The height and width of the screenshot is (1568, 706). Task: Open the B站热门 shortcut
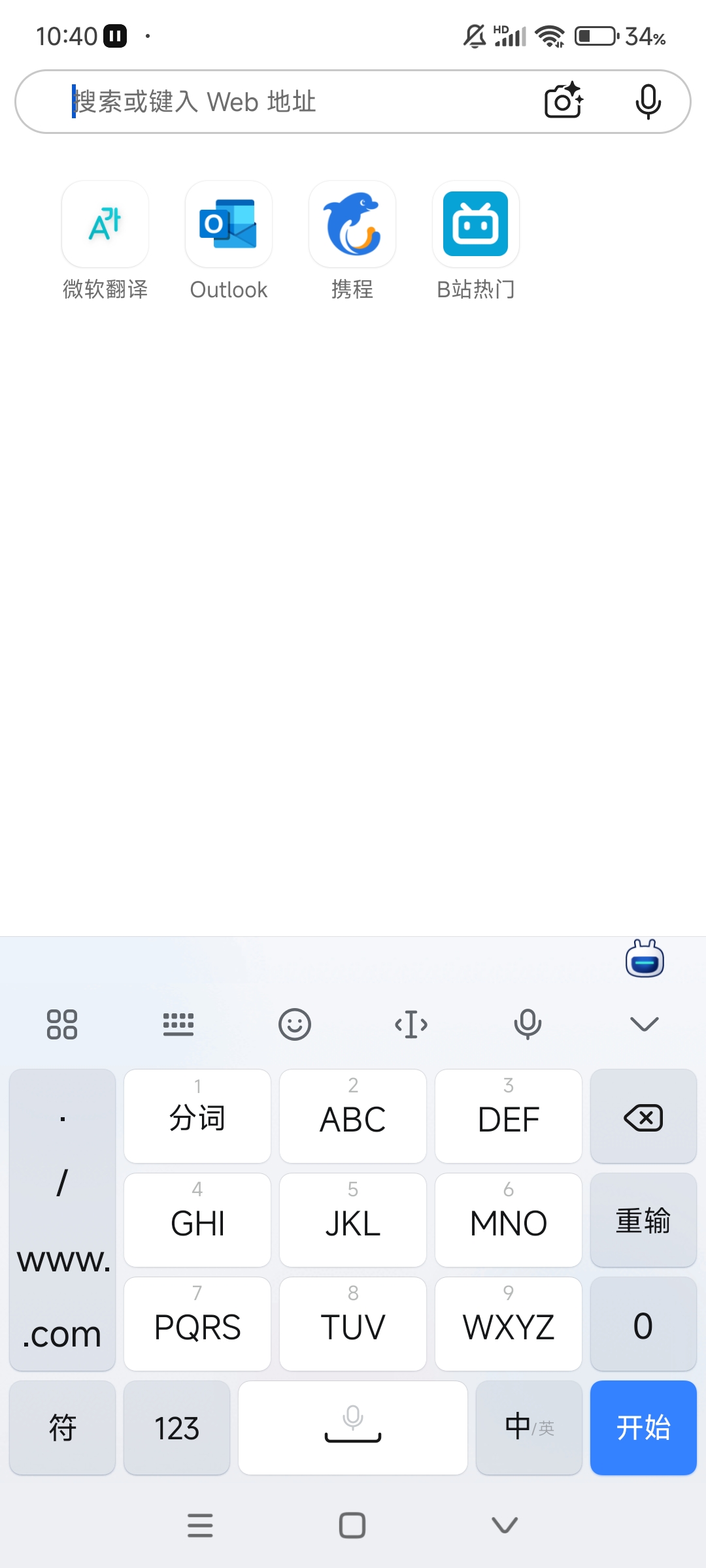(476, 225)
